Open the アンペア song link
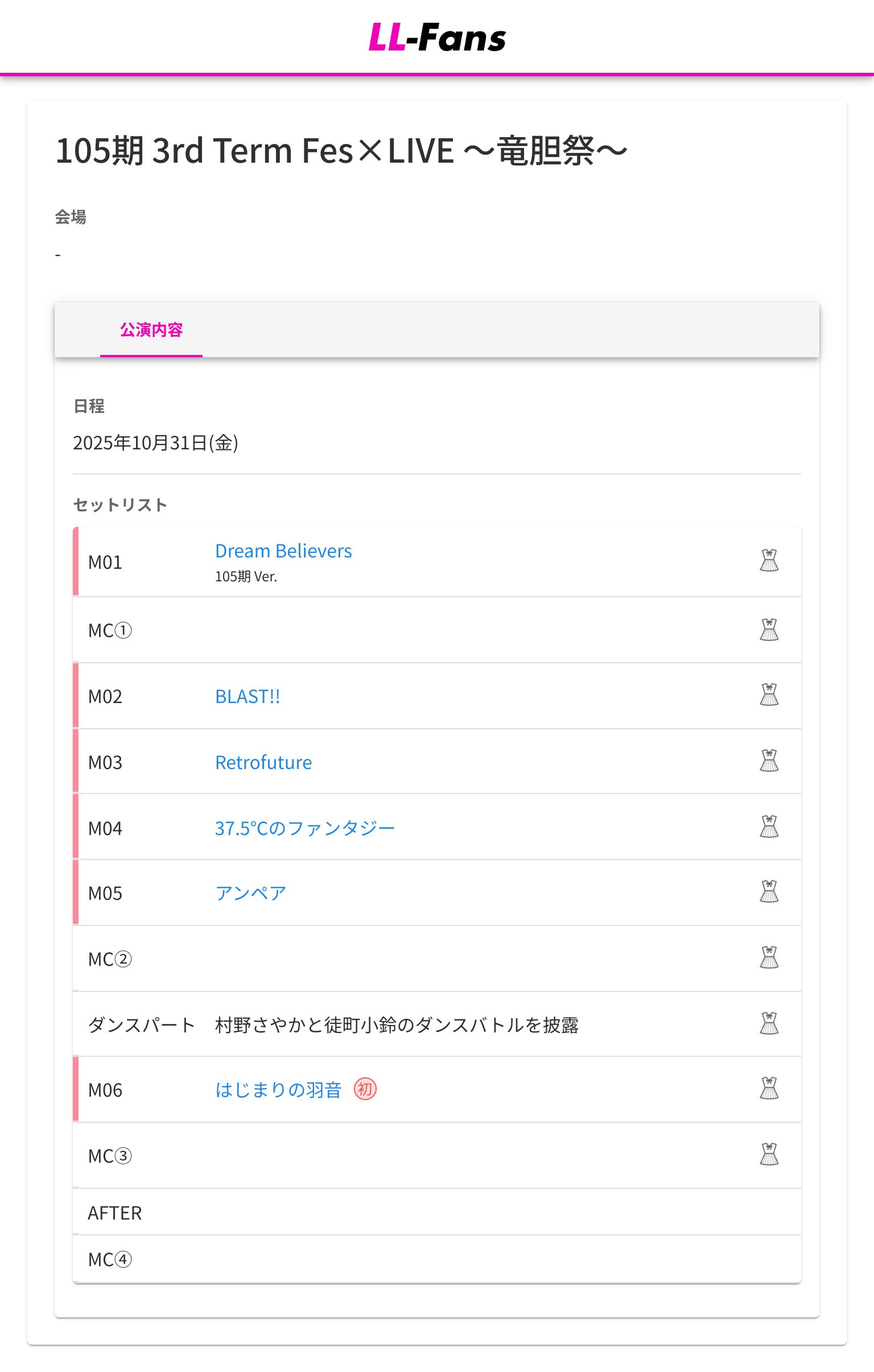The image size is (874, 1372). pyautogui.click(x=250, y=893)
